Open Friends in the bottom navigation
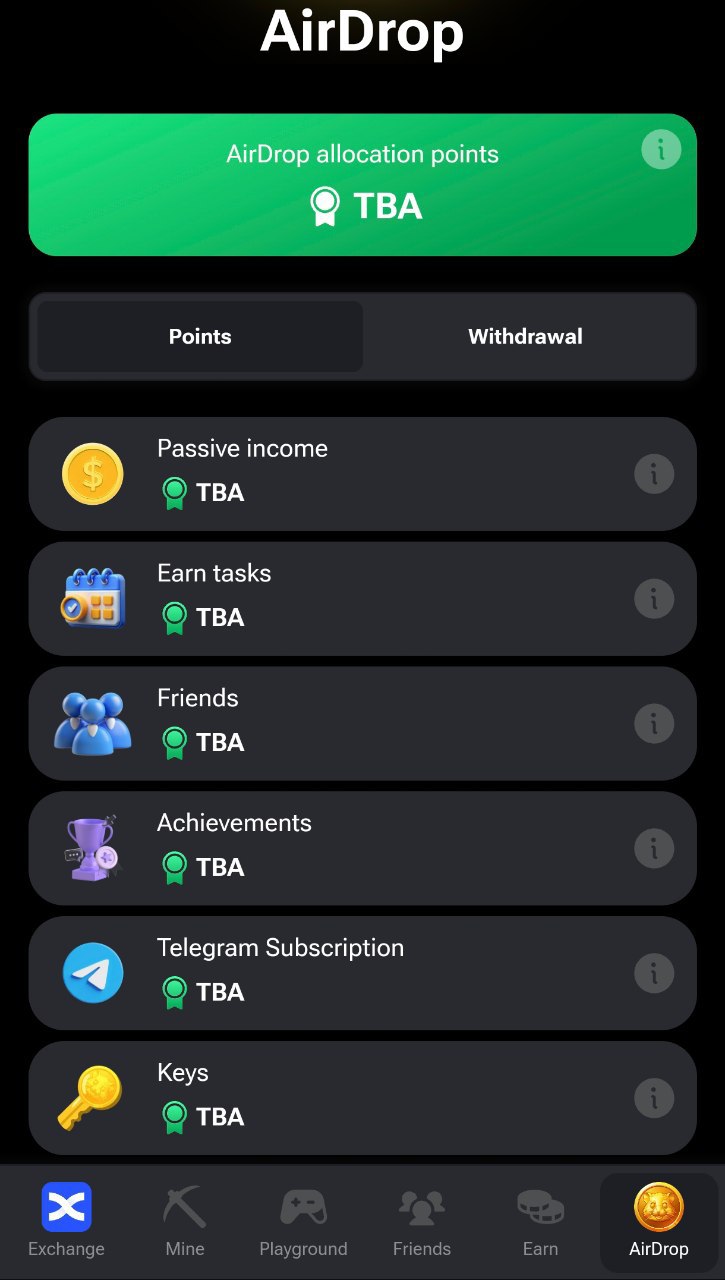 tap(422, 1220)
